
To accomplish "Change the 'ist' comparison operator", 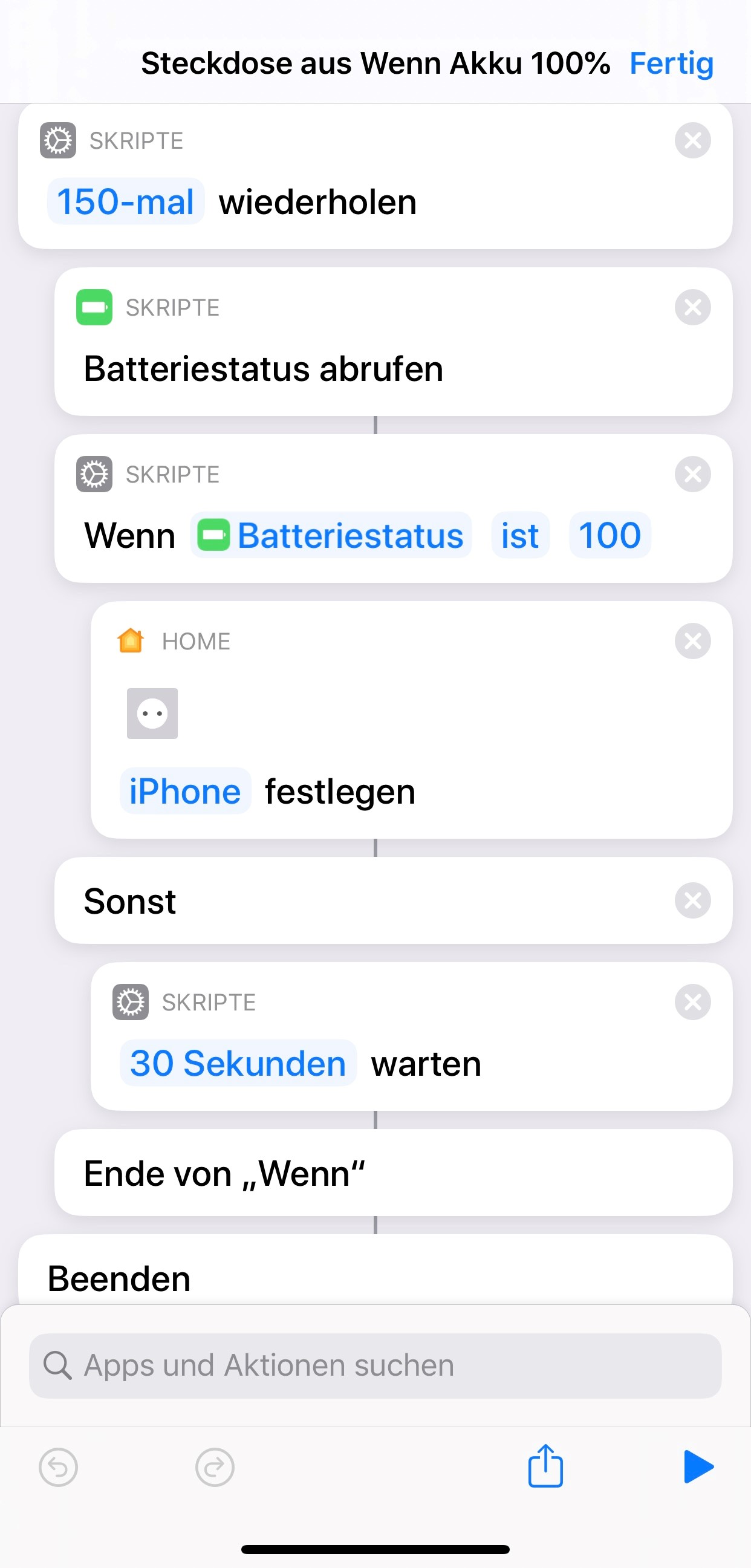I will [x=520, y=536].
